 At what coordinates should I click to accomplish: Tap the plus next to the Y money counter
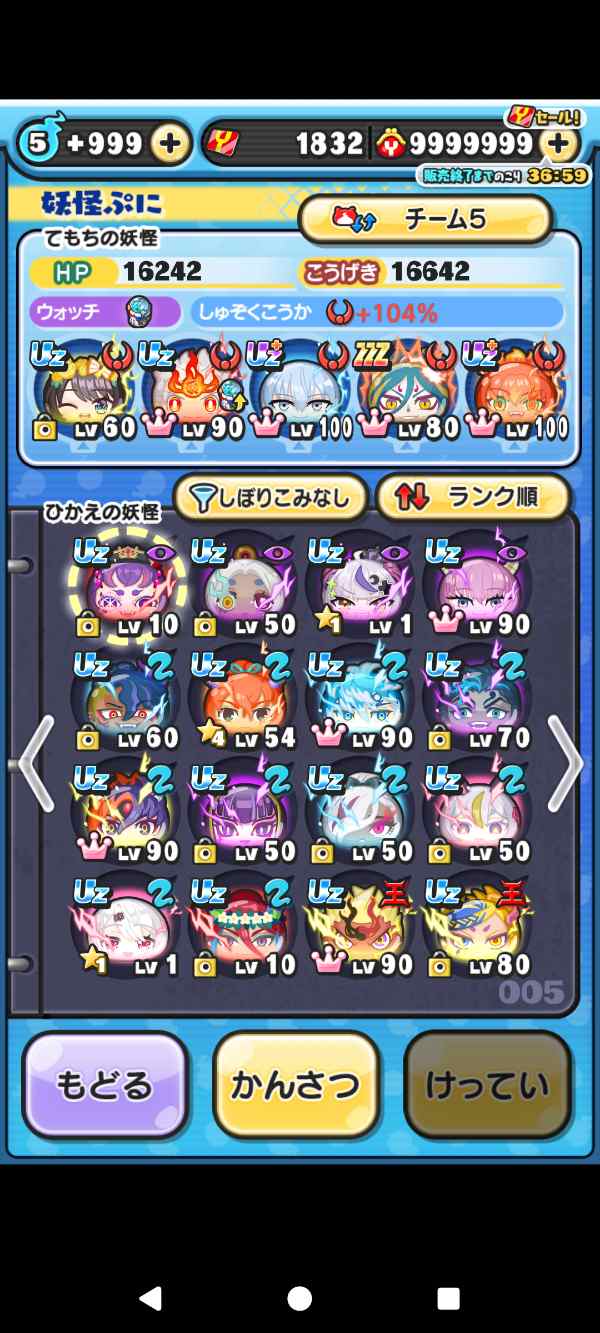pyautogui.click(x=560, y=144)
